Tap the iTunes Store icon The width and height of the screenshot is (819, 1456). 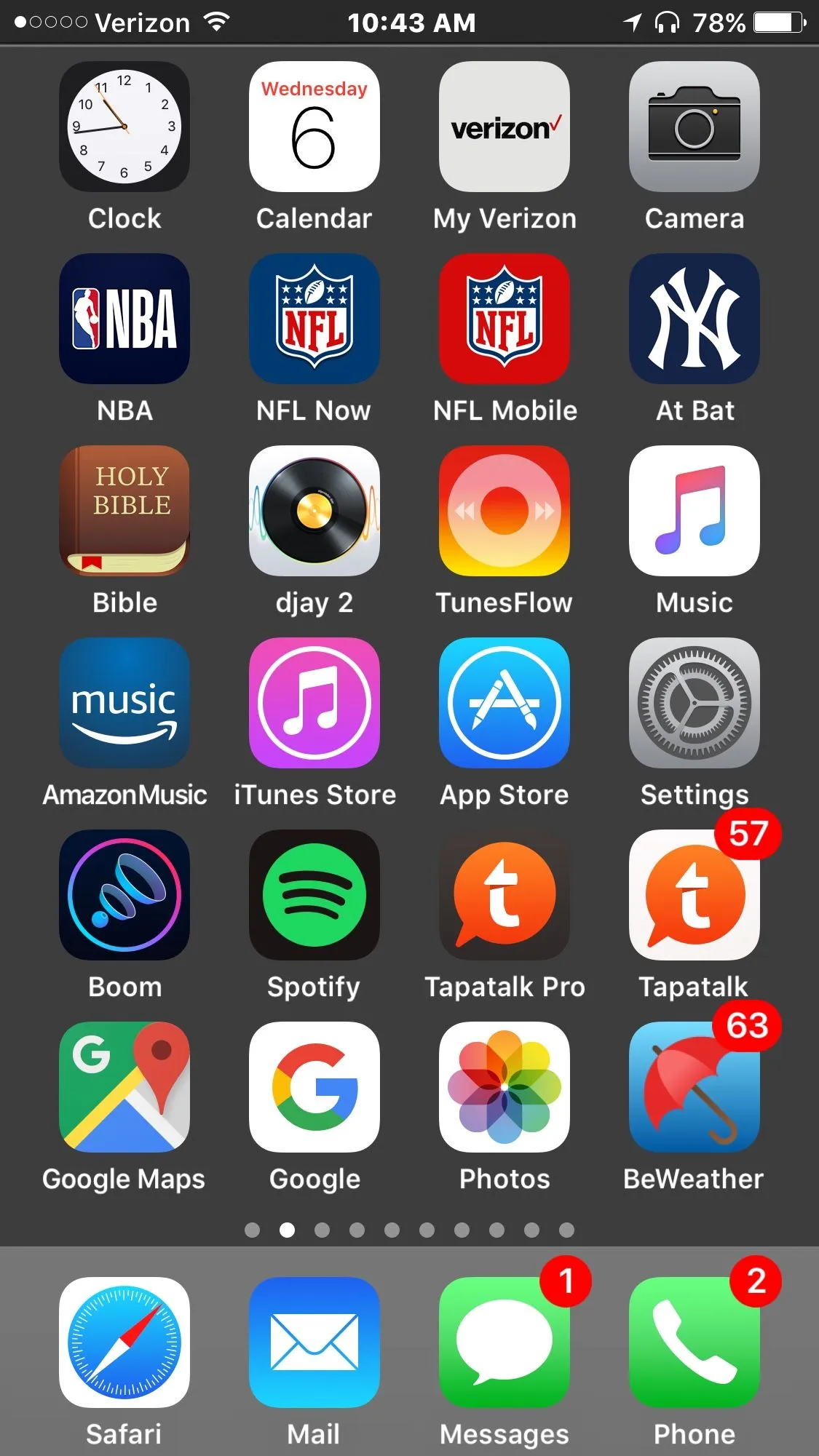[314, 703]
